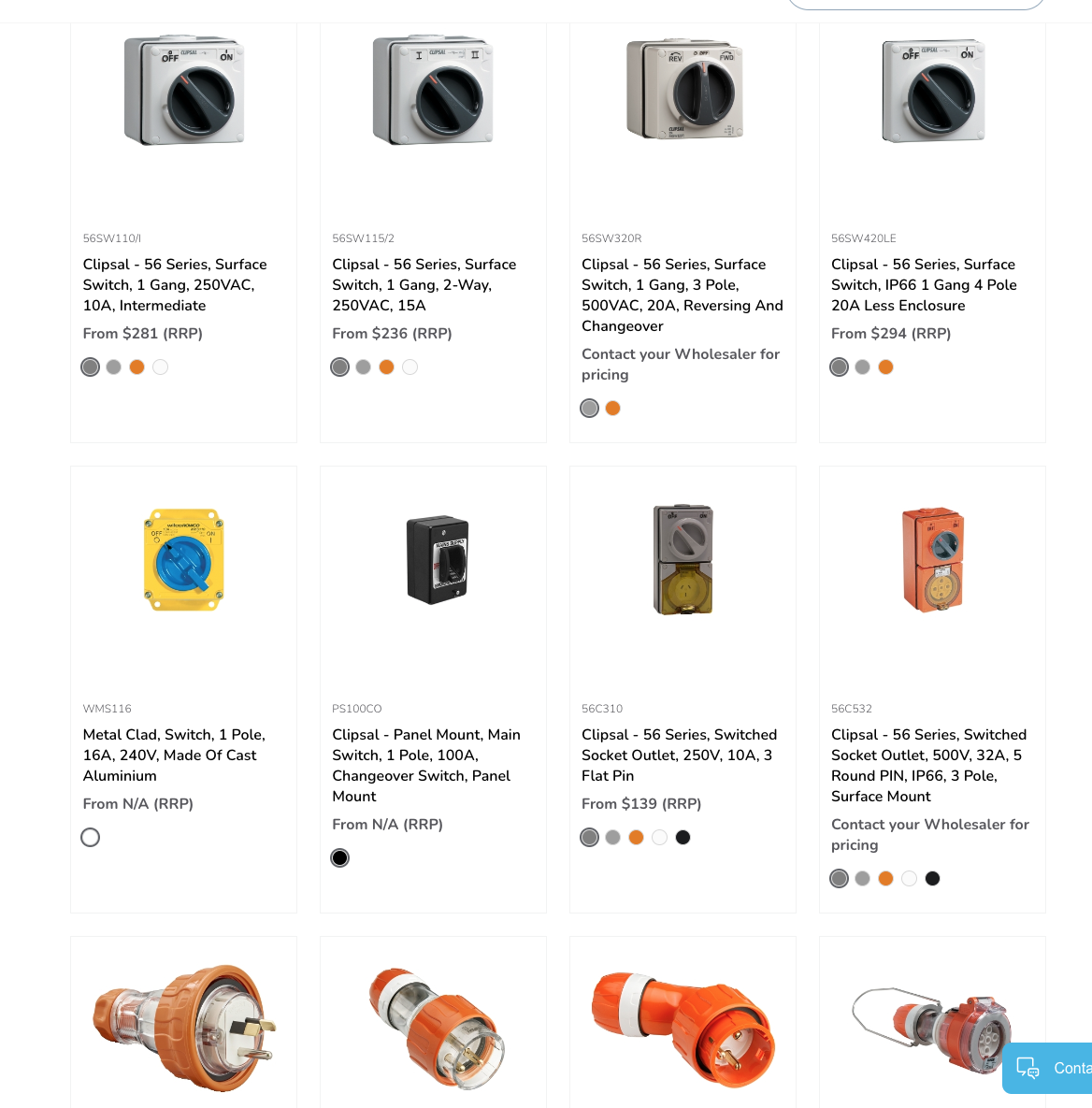The height and width of the screenshot is (1108, 1092).
Task: Open the 56C310 Switched Socket Outlet product
Action: coord(679,755)
